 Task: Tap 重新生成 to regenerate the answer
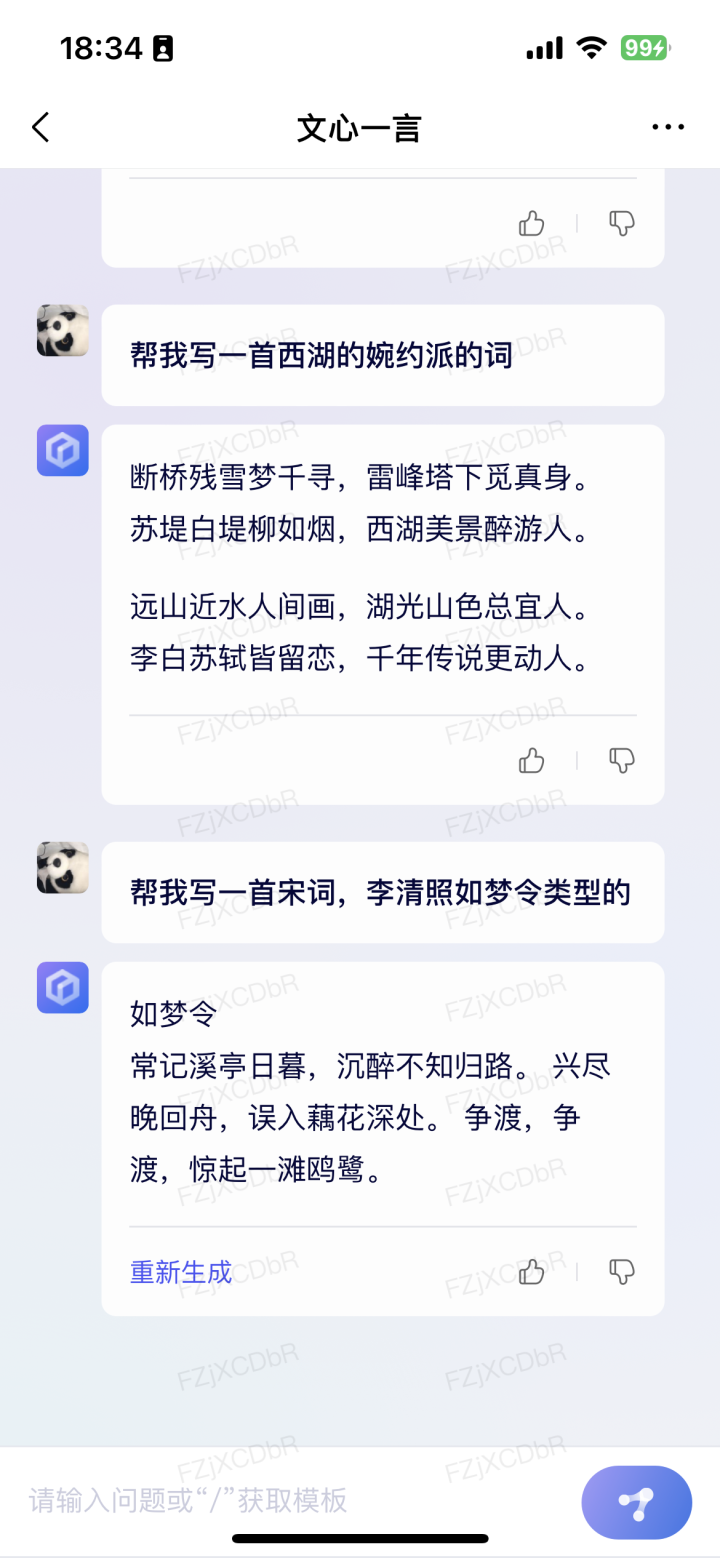coord(181,1272)
